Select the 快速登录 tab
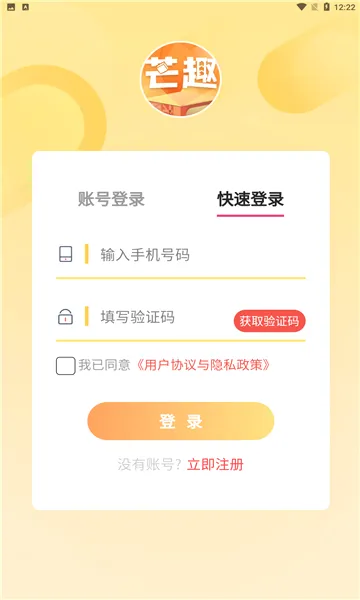This screenshot has height=600, width=360. (250, 199)
